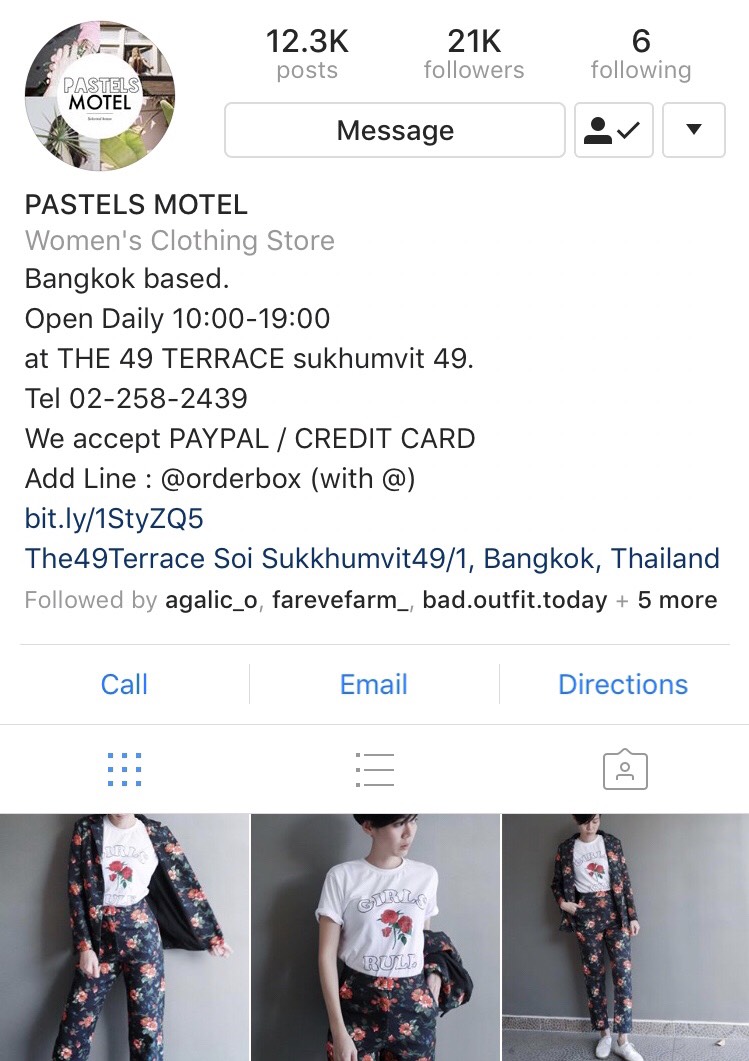
Task: Open farevefarm_ profile from Followed by line
Action: [340, 600]
